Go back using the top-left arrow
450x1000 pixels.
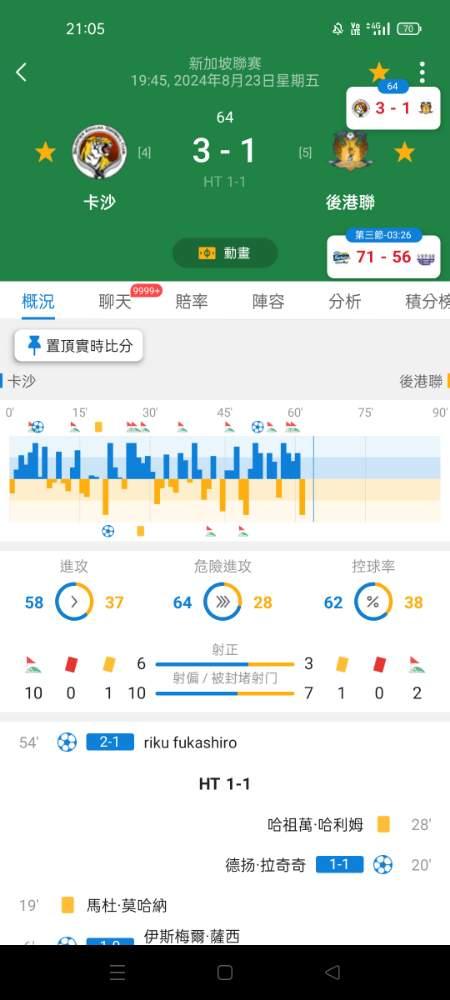pyautogui.click(x=21, y=72)
